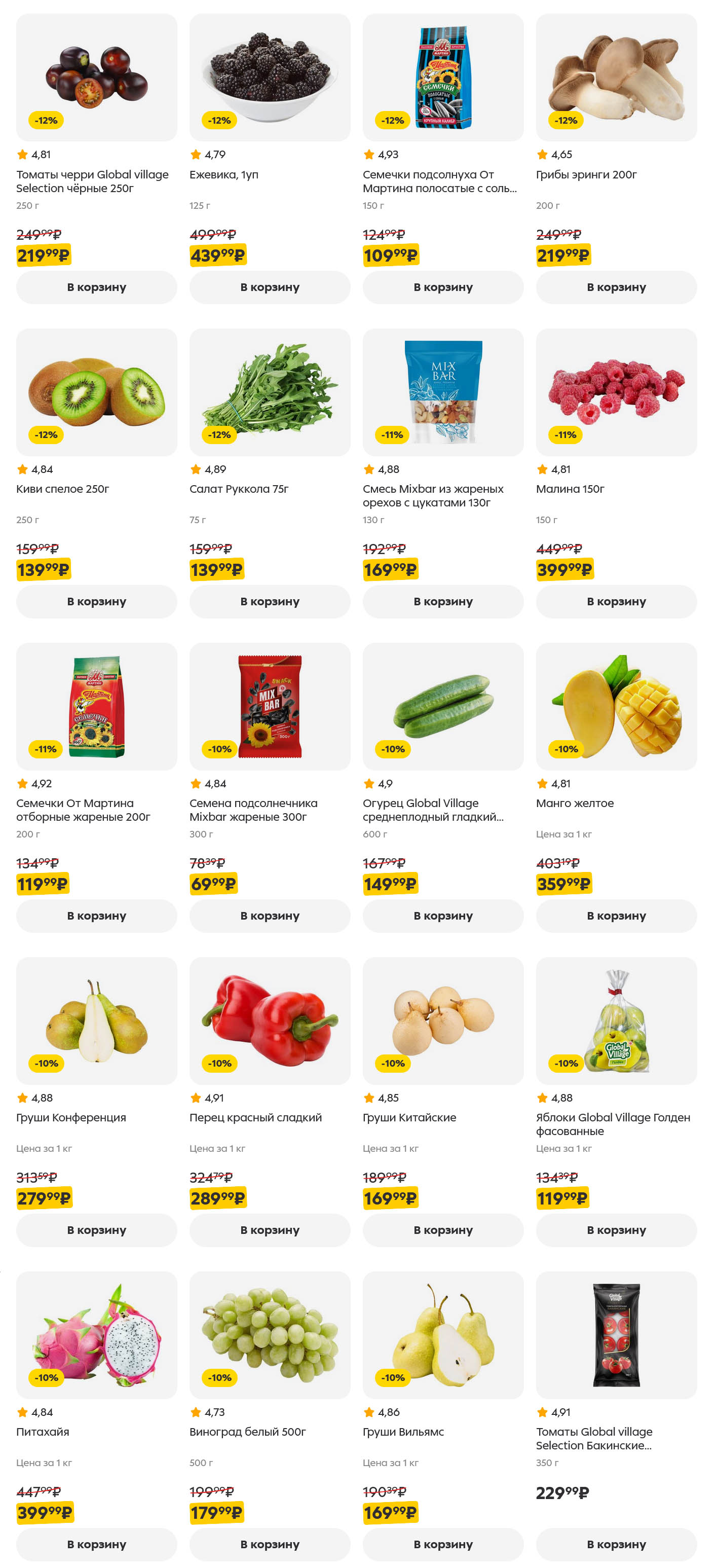
Task: Add Груши Конференция to cart
Action: point(96,1229)
